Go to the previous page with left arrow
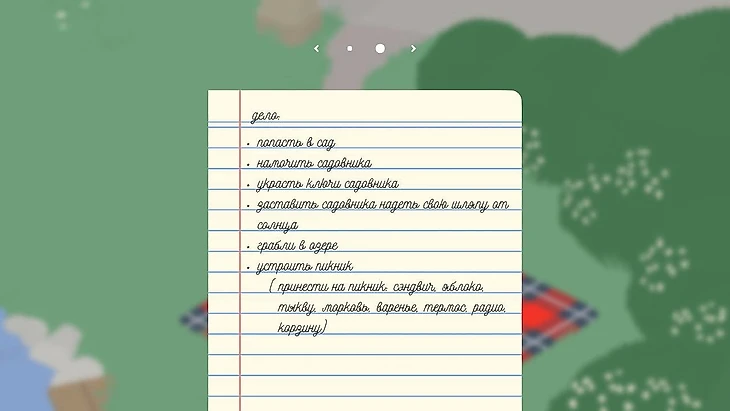 pos(317,48)
